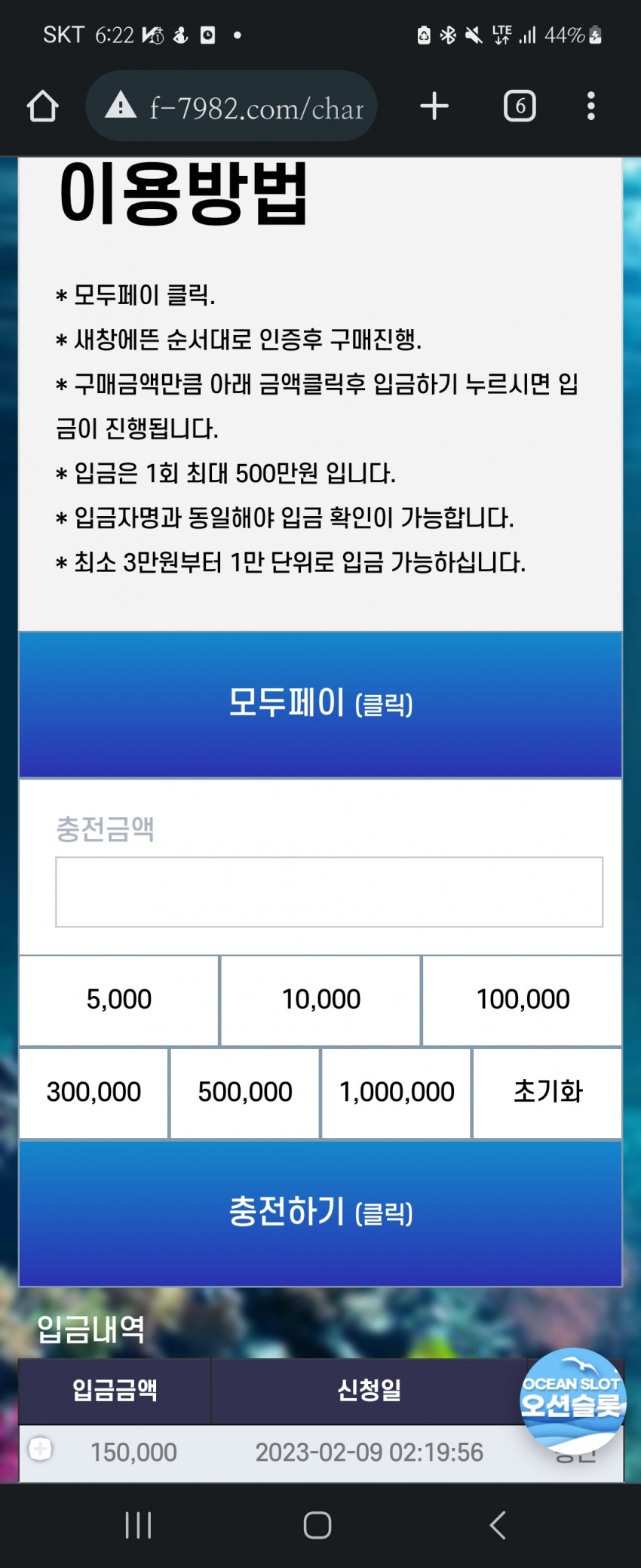View the 6 open tabs
The height and width of the screenshot is (1568, 641).
pyautogui.click(x=520, y=106)
